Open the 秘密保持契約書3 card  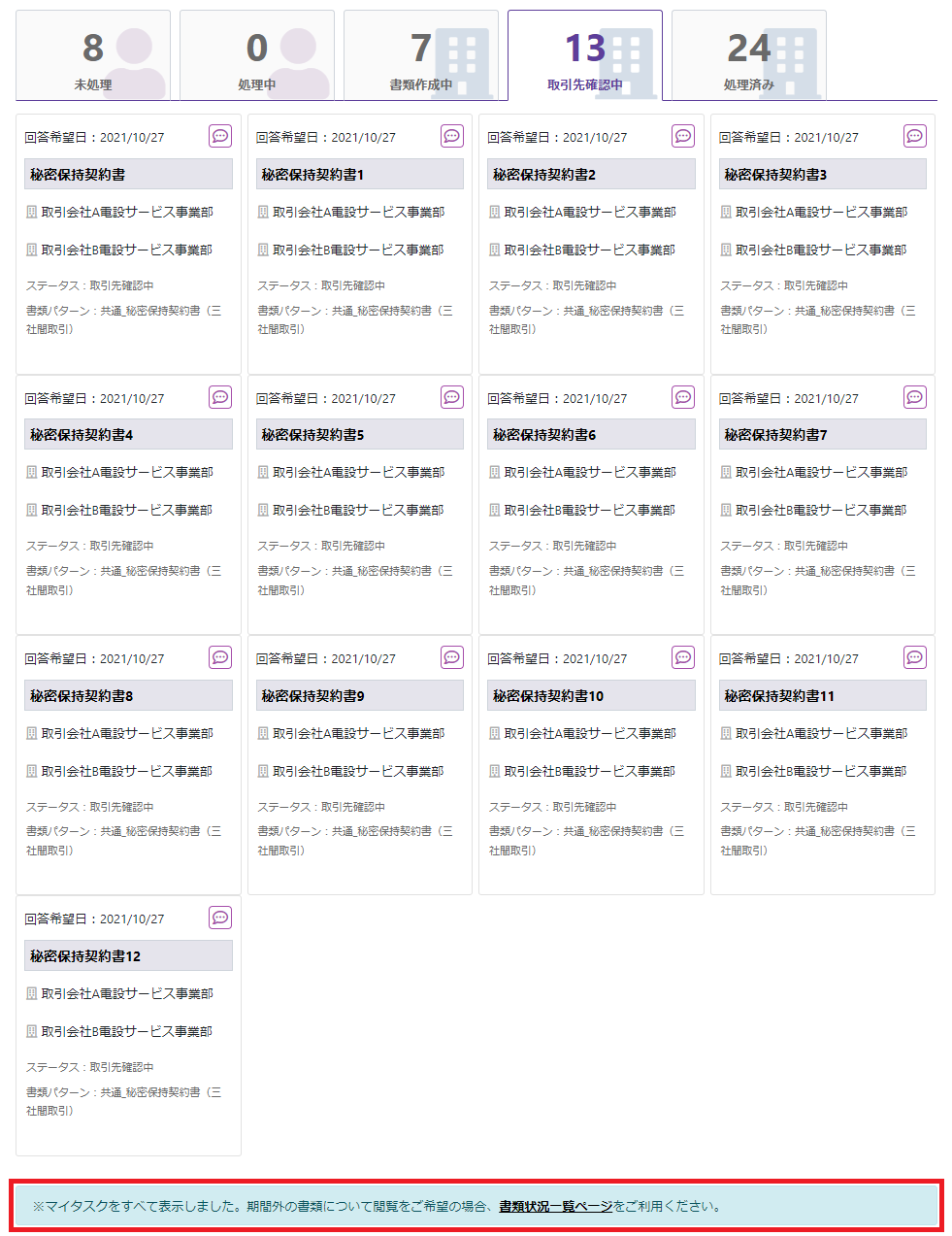822,175
